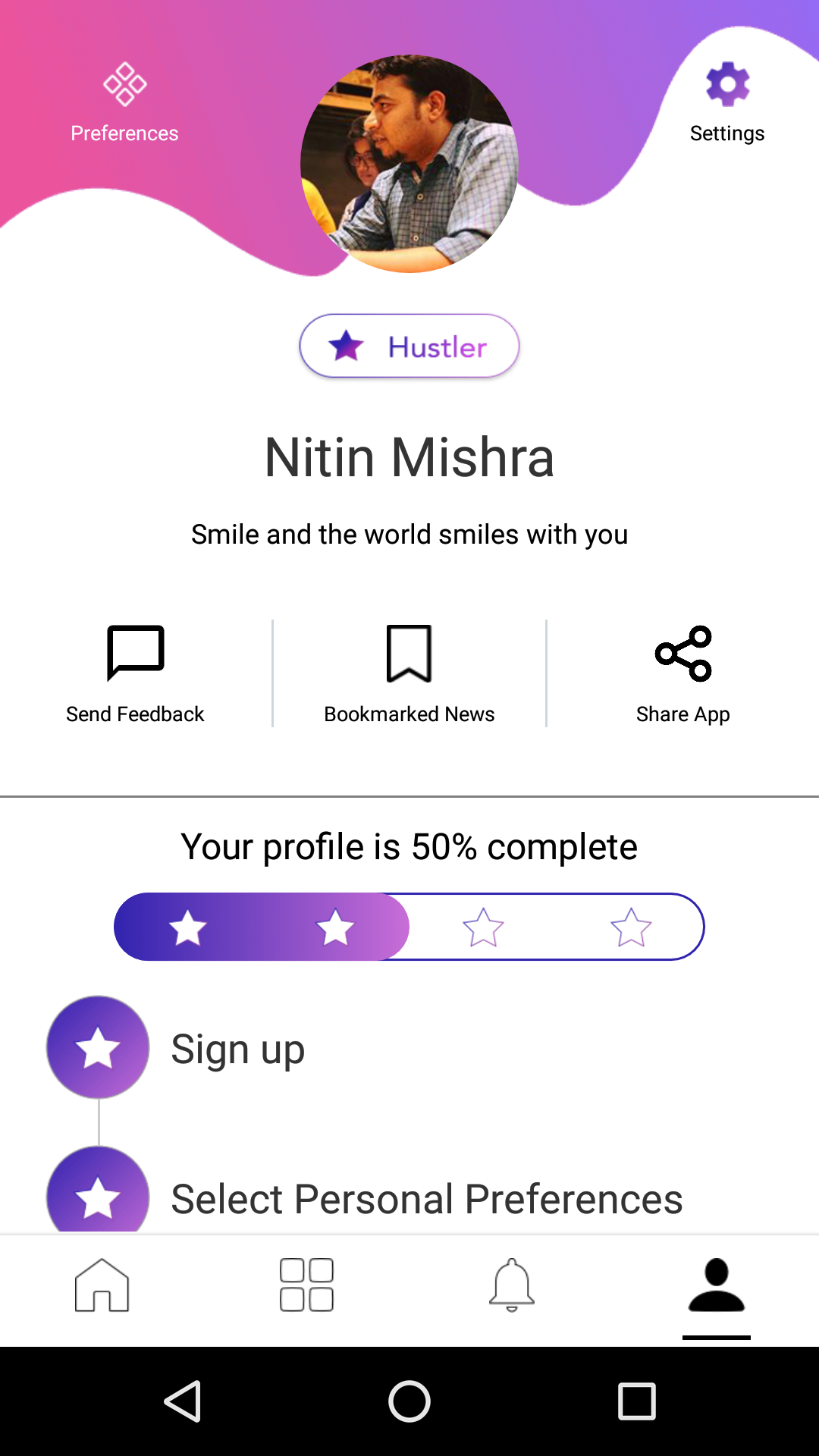Tap the profile photo

(x=409, y=164)
